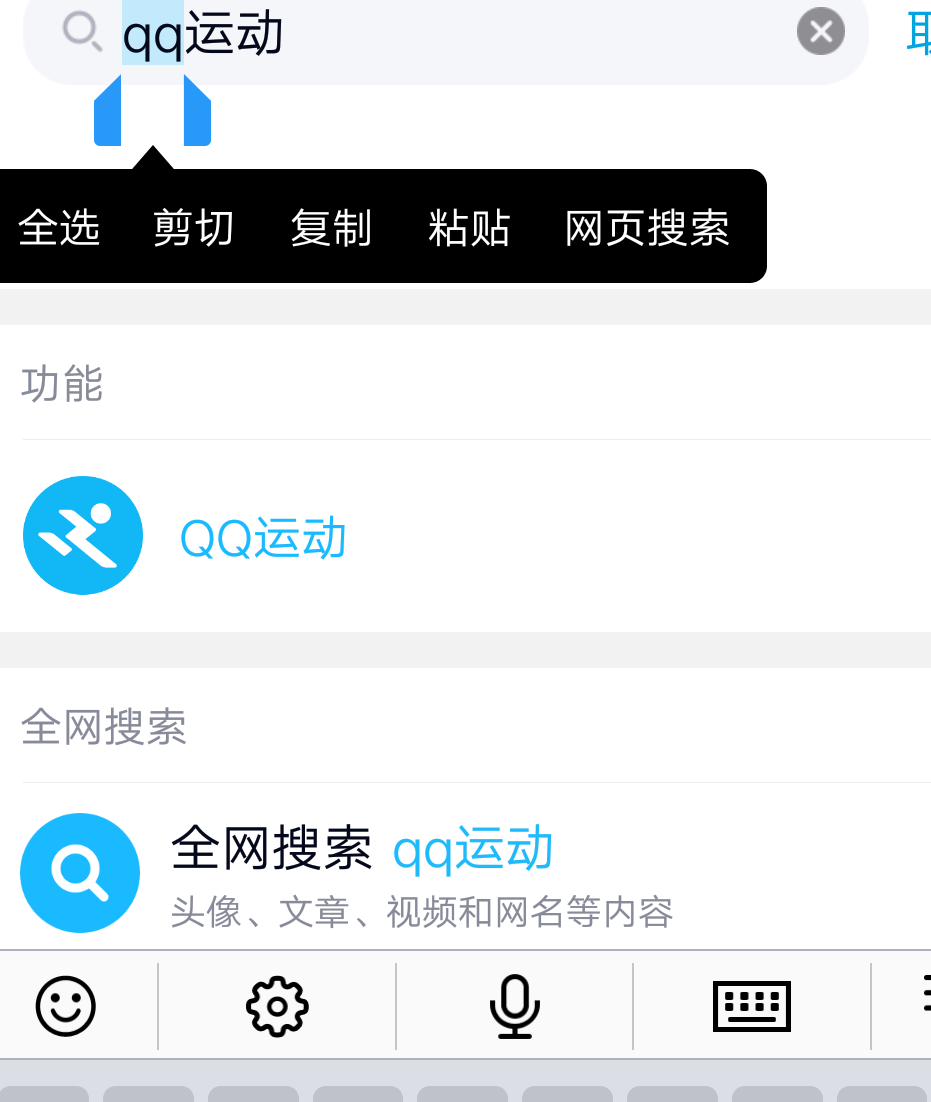Switch keyboard layout via the keyboard icon
Viewport: 931px width, 1102px height.
point(752,1006)
